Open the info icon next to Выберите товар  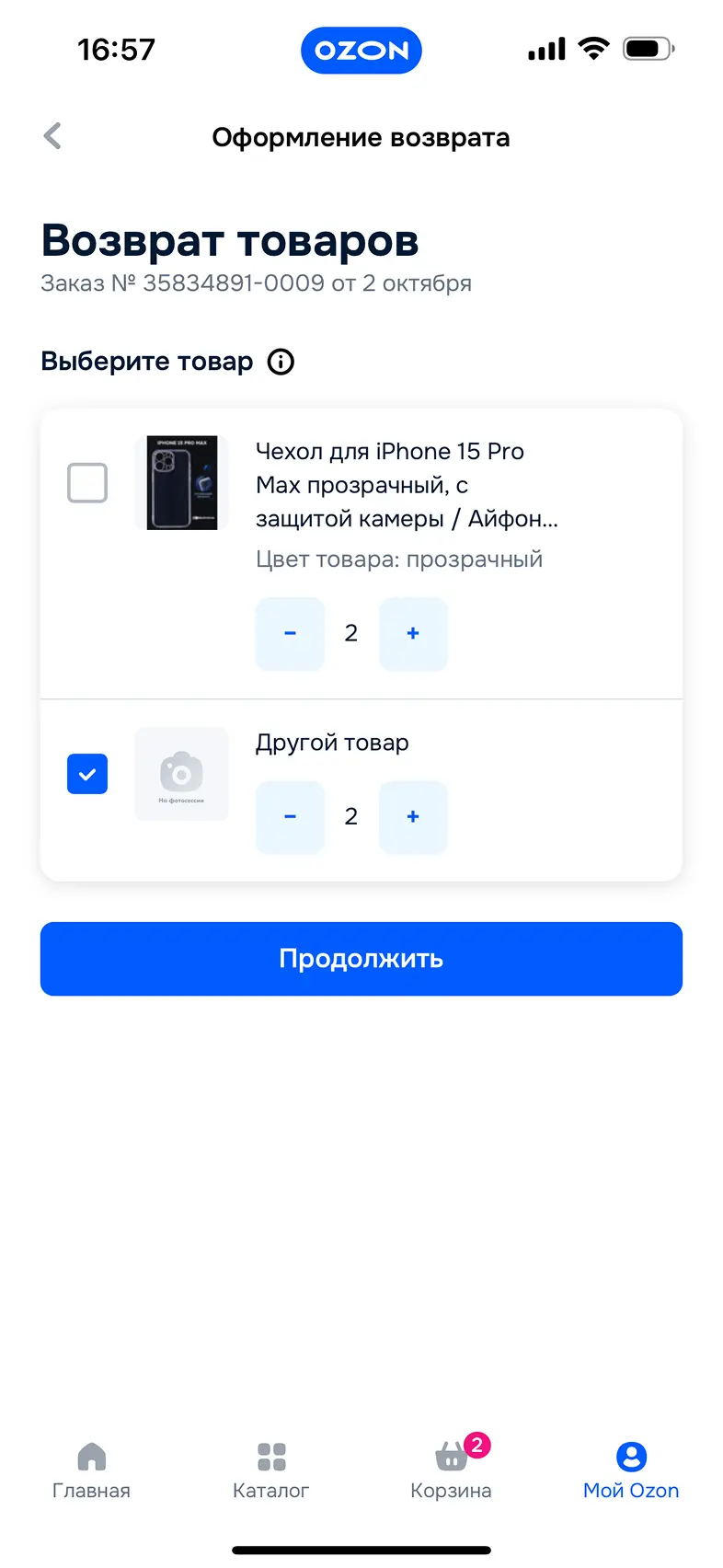pos(281,362)
